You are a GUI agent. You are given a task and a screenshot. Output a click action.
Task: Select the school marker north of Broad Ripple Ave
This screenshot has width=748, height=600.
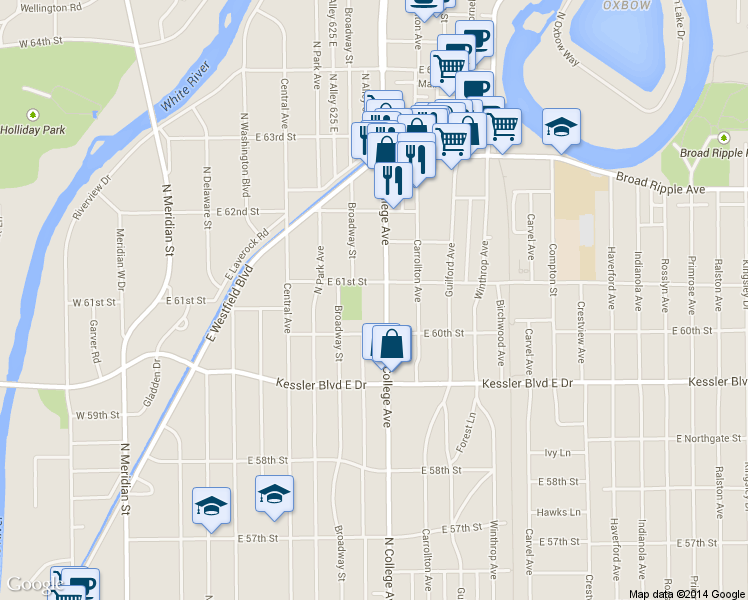(561, 126)
